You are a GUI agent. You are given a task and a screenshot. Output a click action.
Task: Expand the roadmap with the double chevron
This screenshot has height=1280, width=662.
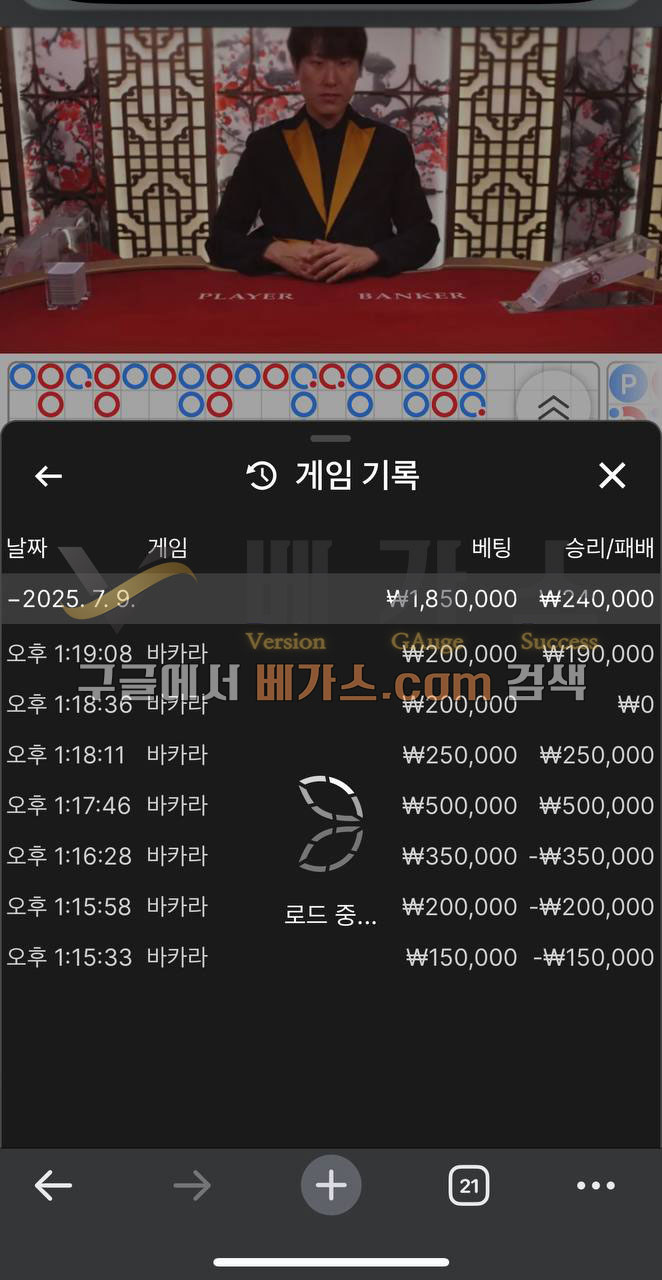pyautogui.click(x=553, y=407)
